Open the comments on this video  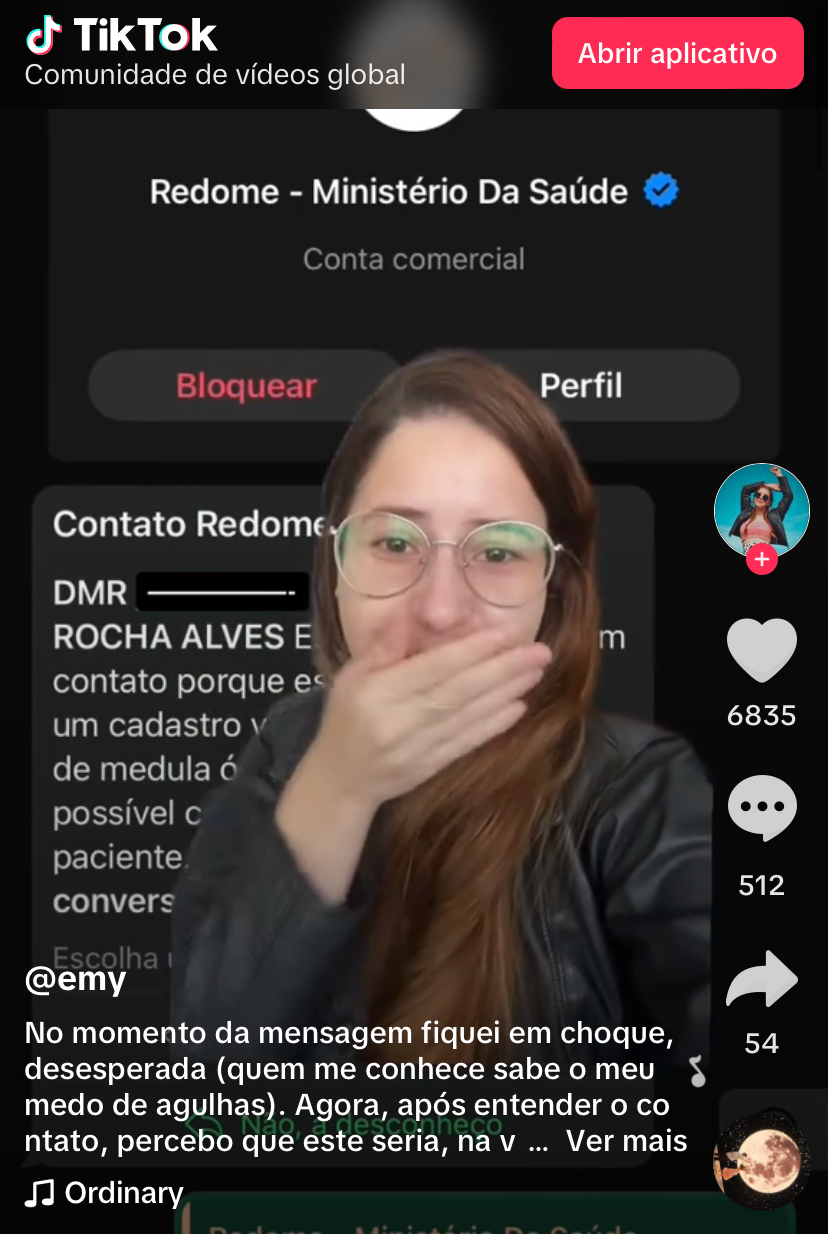pyautogui.click(x=761, y=808)
